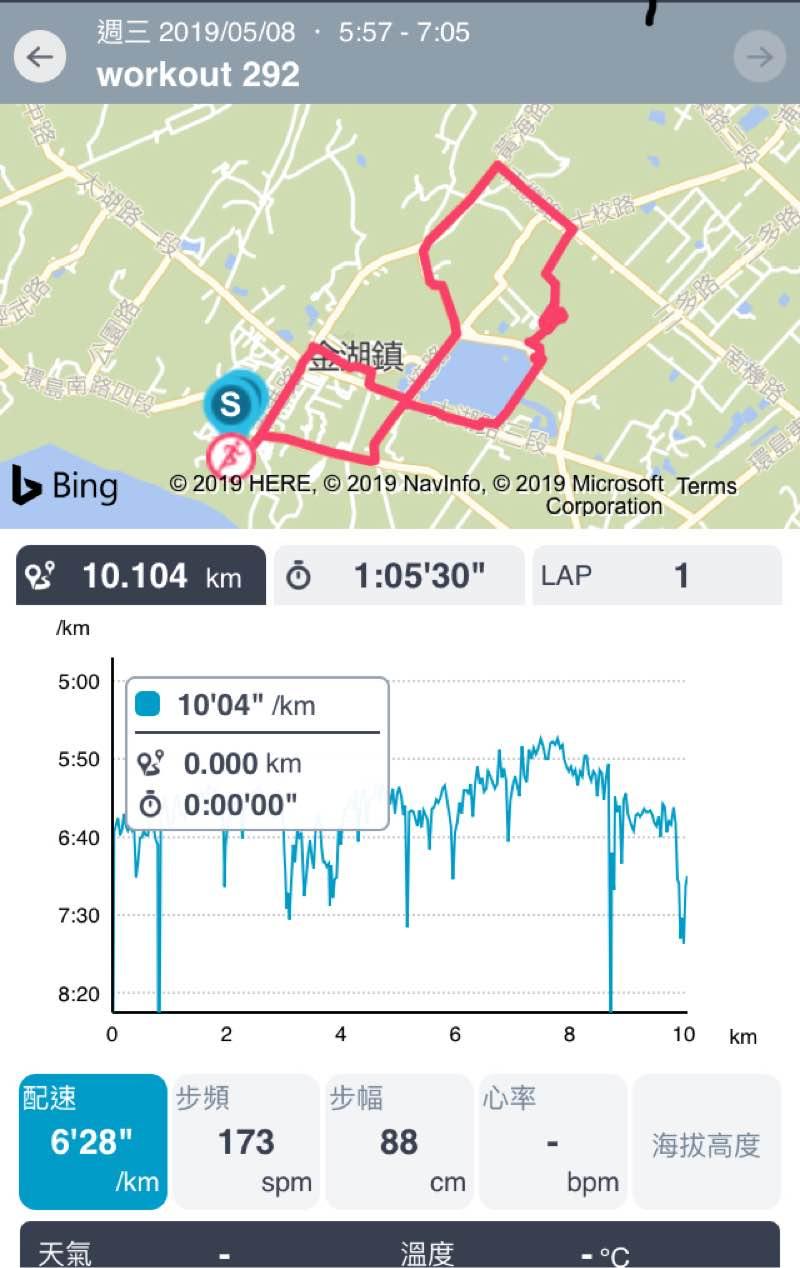800x1268 pixels.
Task: Tap the S start marker on map
Action: pos(231,404)
